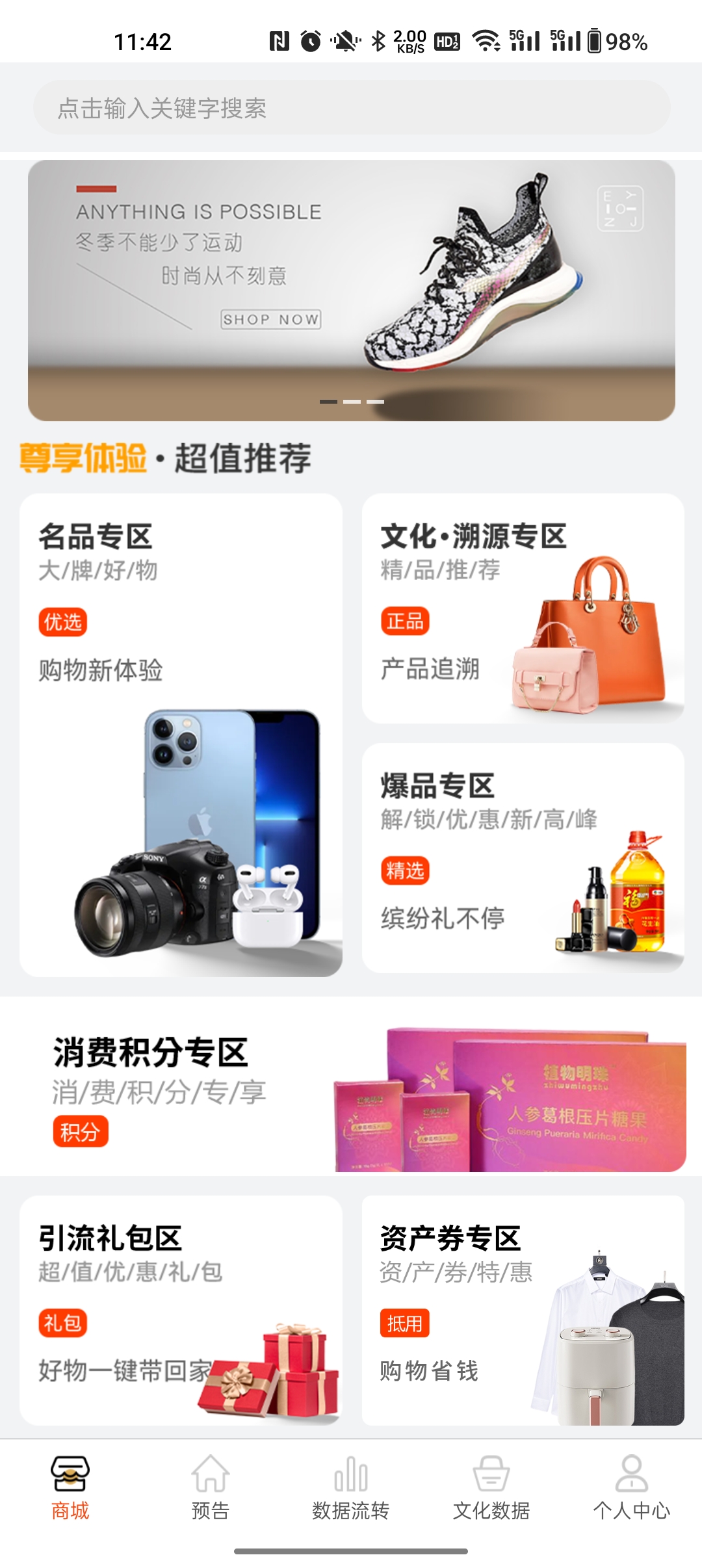Image resolution: width=702 pixels, height=1568 pixels.
Task: Open the 资产券专区 card
Action: pyautogui.click(x=523, y=1309)
